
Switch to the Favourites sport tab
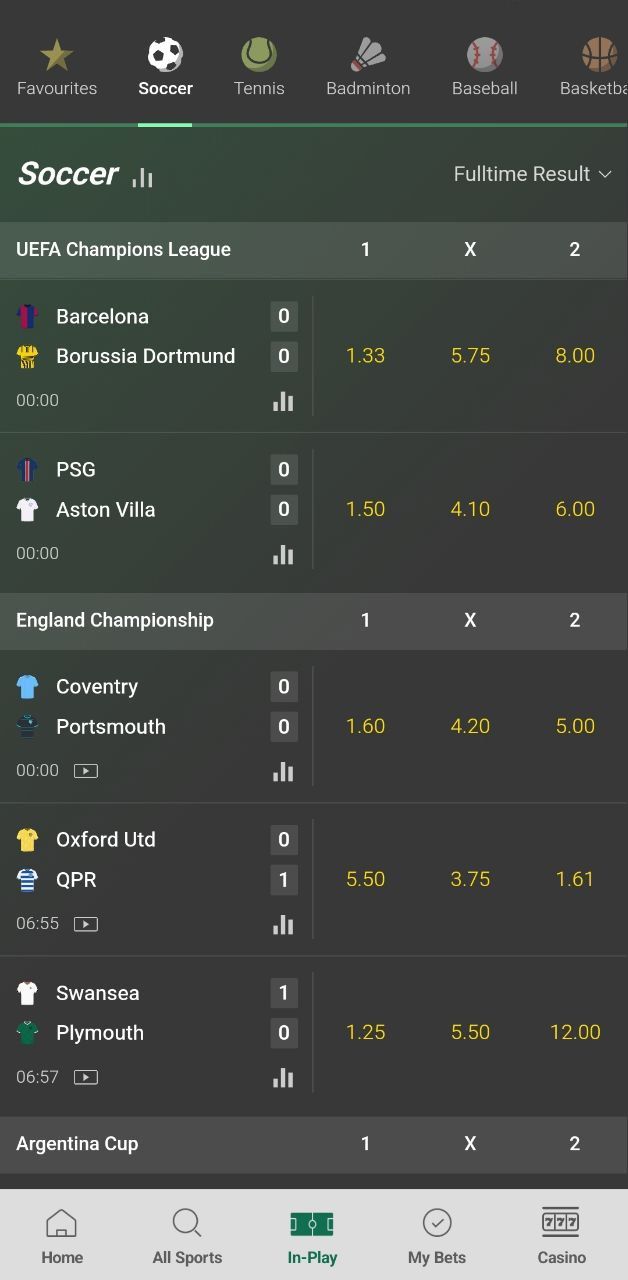[x=57, y=67]
